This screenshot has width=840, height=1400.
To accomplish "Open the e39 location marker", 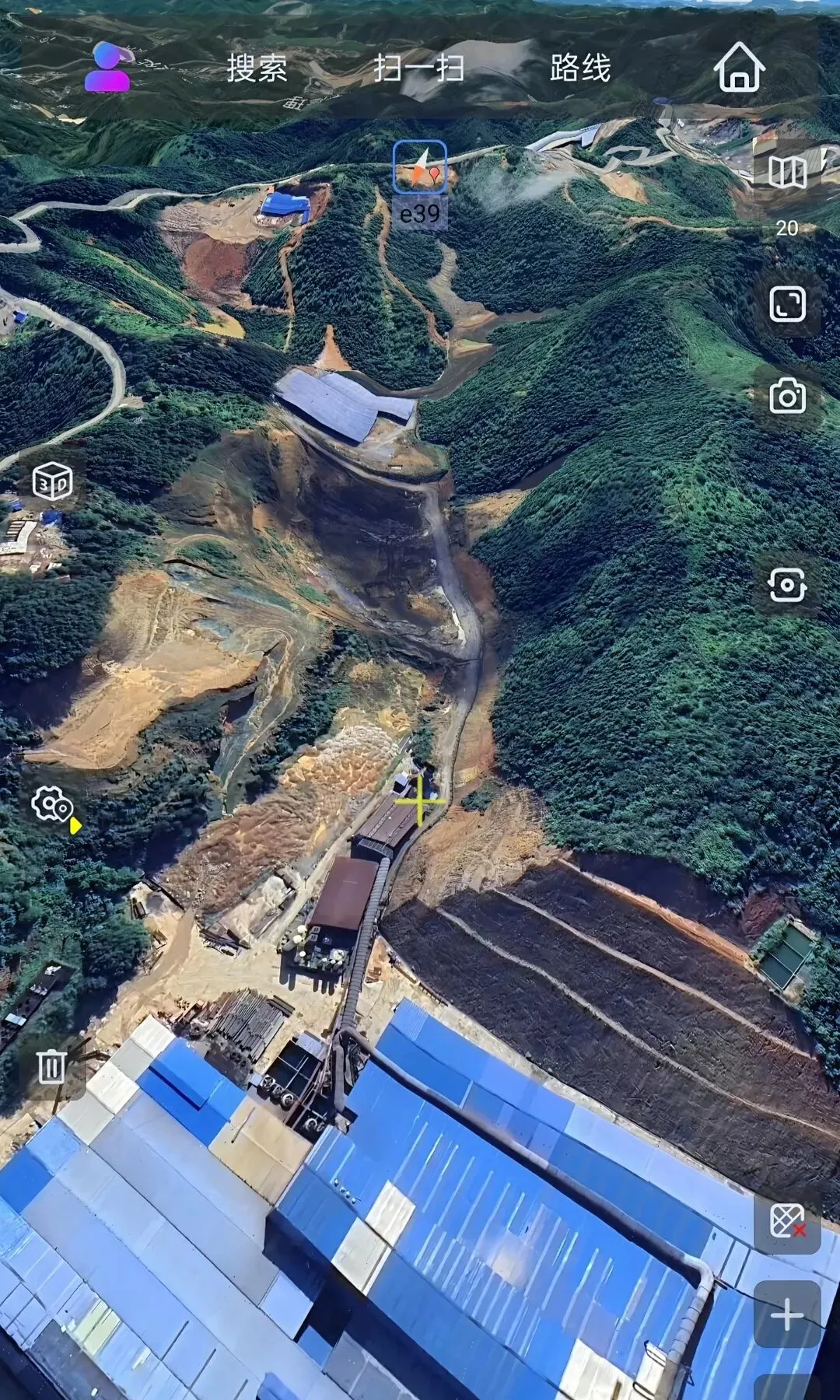I will (420, 184).
